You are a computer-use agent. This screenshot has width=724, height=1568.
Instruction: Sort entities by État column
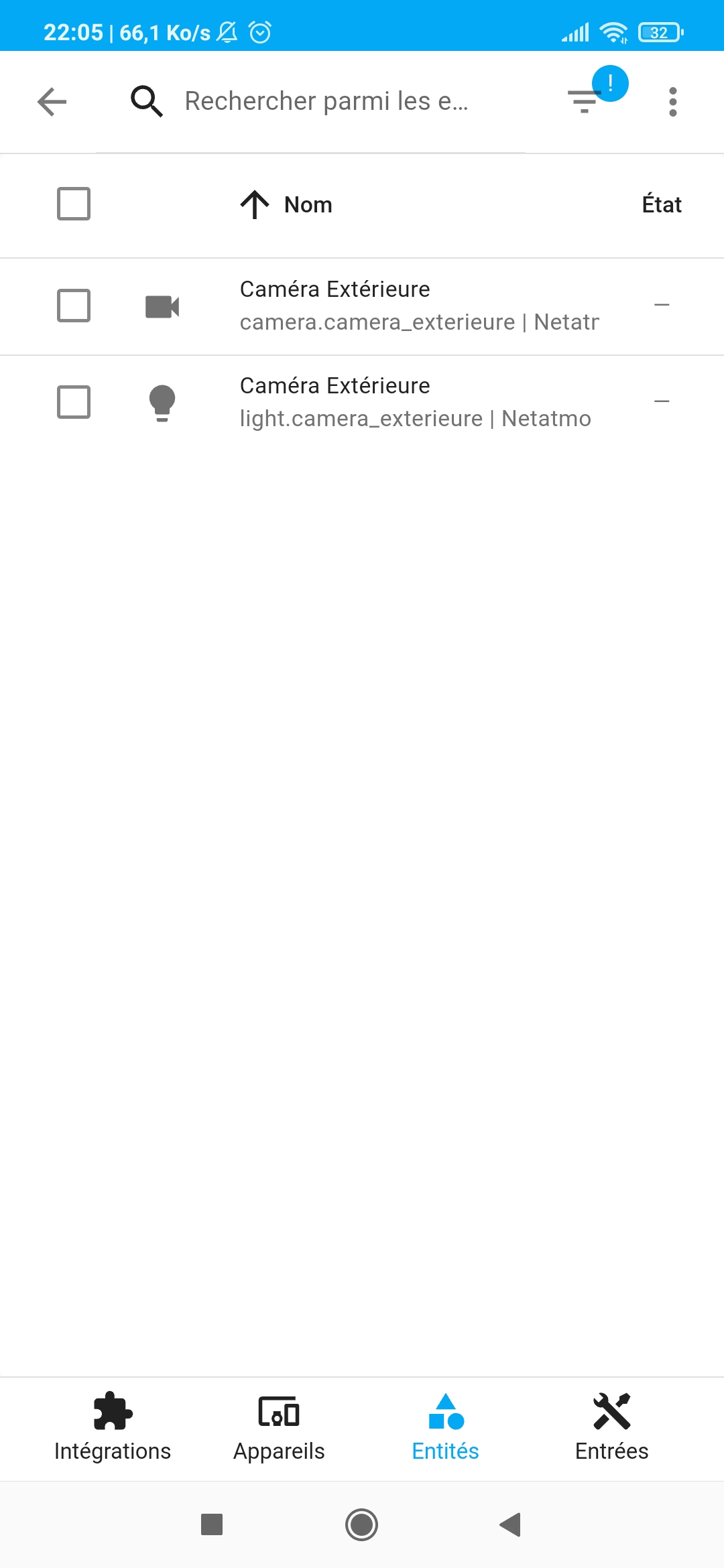[x=661, y=205]
